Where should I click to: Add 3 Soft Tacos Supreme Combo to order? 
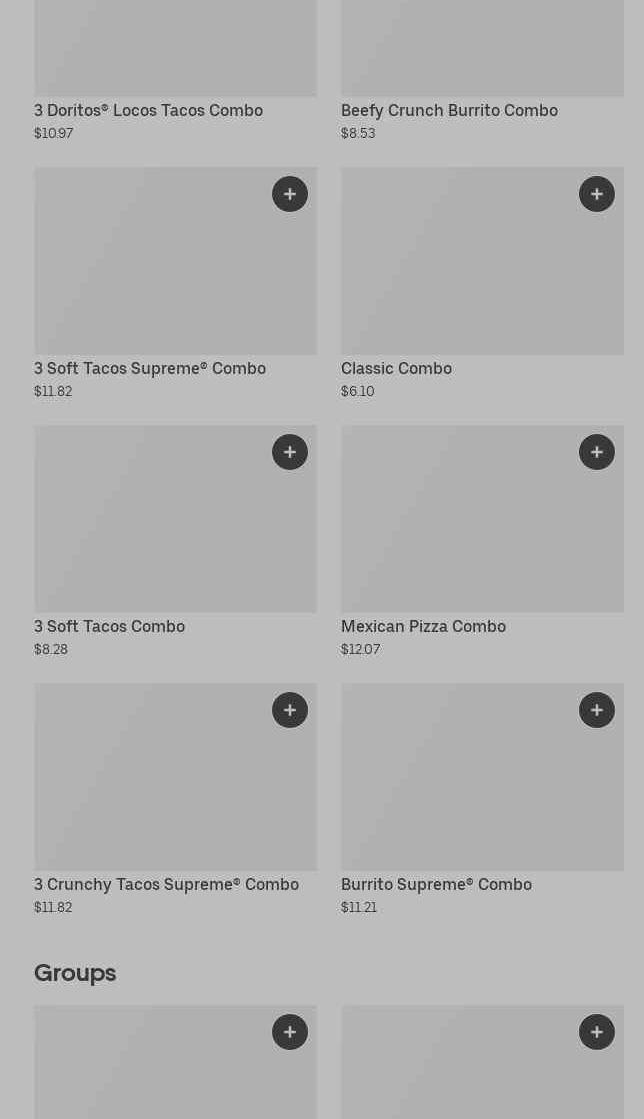tap(290, 194)
